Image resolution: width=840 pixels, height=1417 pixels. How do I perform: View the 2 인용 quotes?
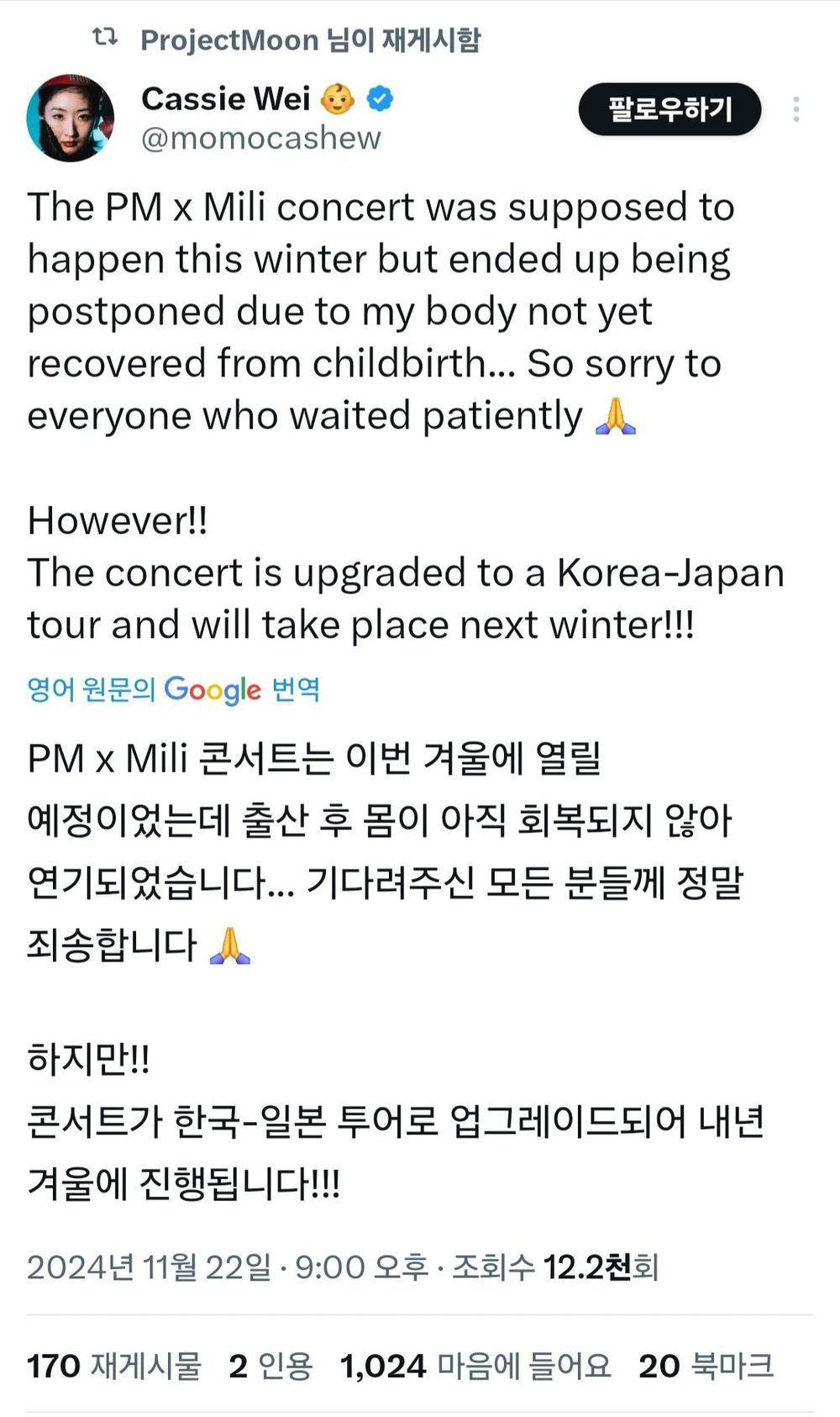[x=270, y=1366]
